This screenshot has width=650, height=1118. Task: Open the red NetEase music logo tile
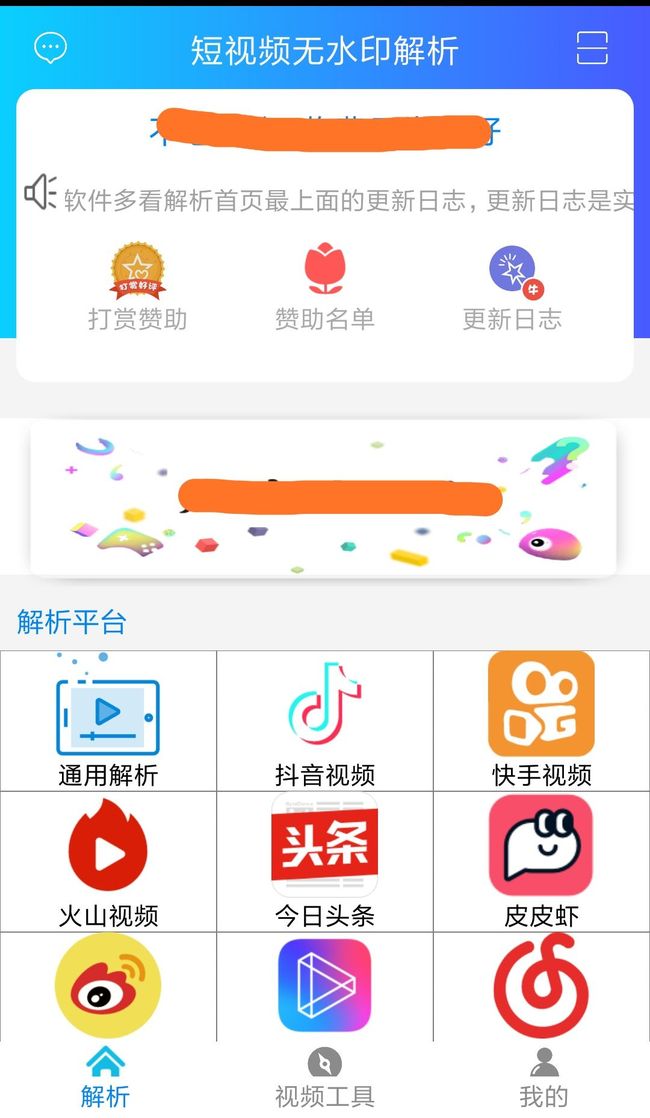[x=542, y=987]
